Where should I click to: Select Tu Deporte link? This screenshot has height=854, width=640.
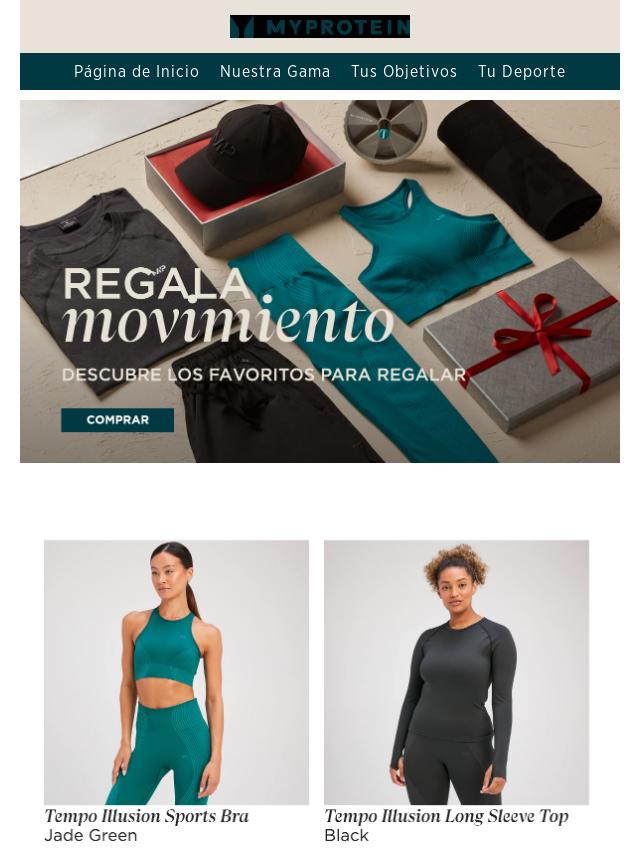click(521, 72)
